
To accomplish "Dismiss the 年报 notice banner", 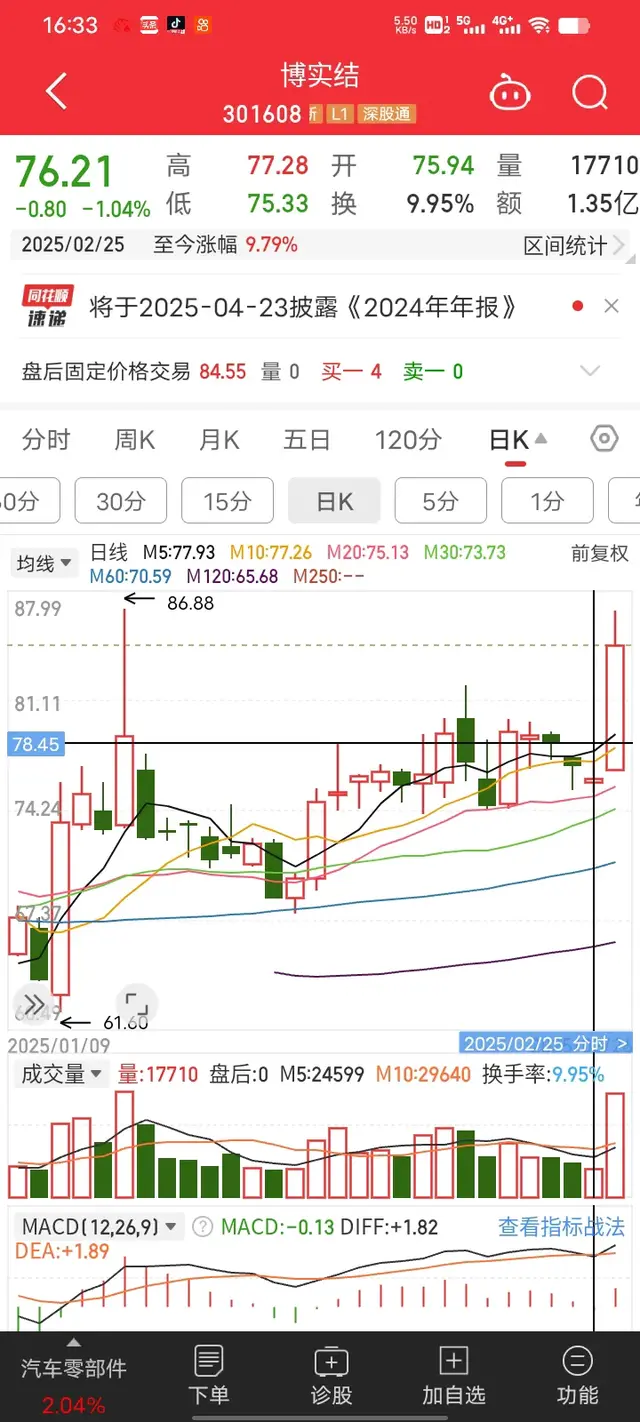I will point(612,306).
